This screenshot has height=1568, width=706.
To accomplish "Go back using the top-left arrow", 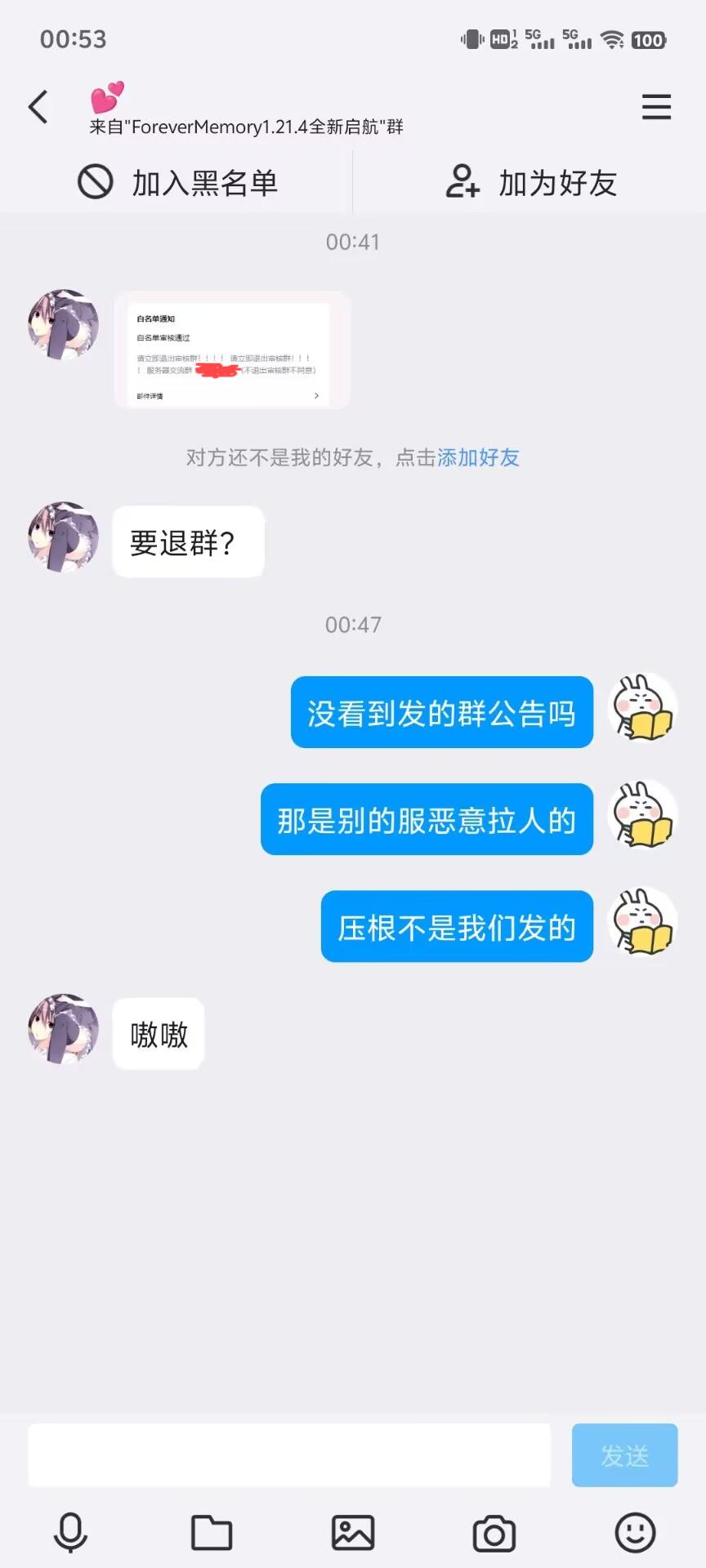I will (x=38, y=107).
